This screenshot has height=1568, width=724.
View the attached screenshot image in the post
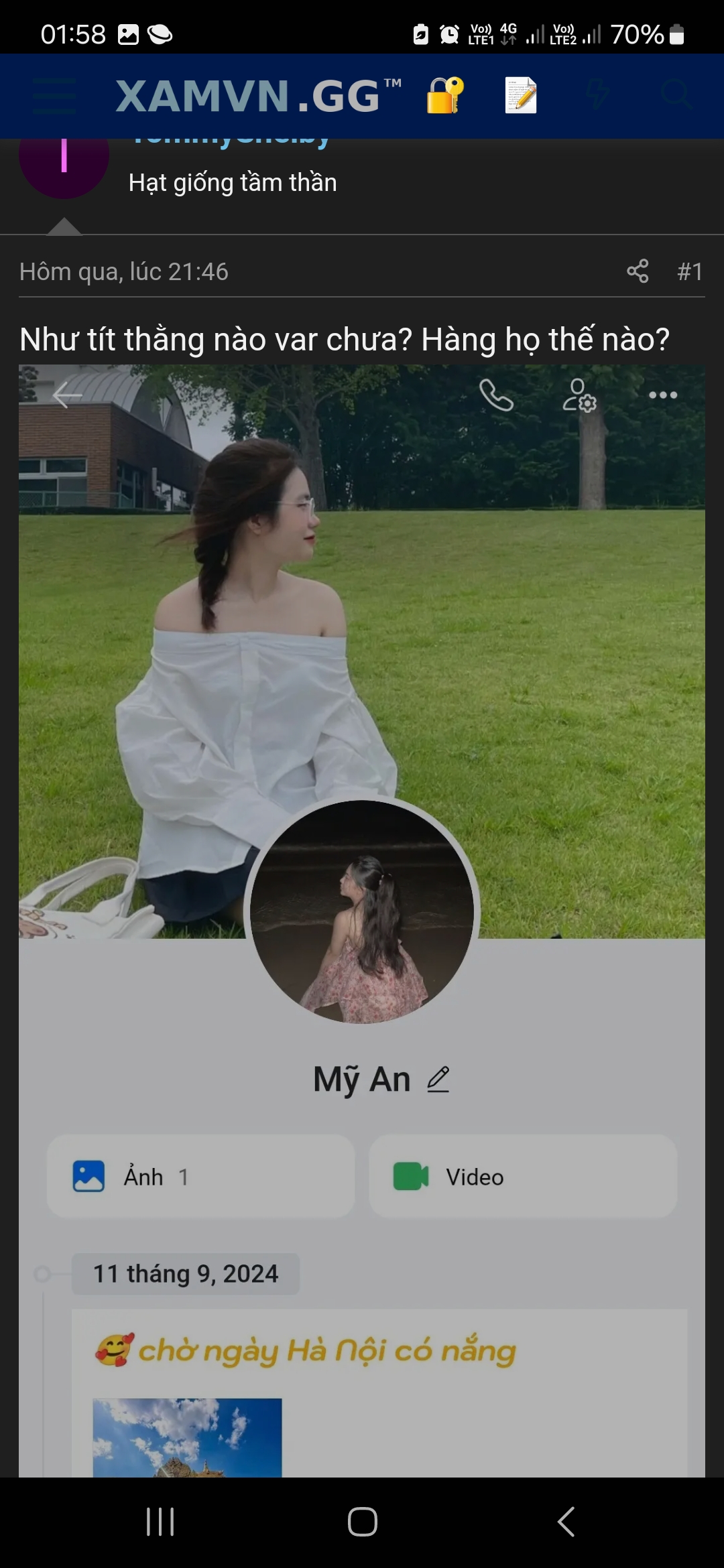click(x=362, y=871)
